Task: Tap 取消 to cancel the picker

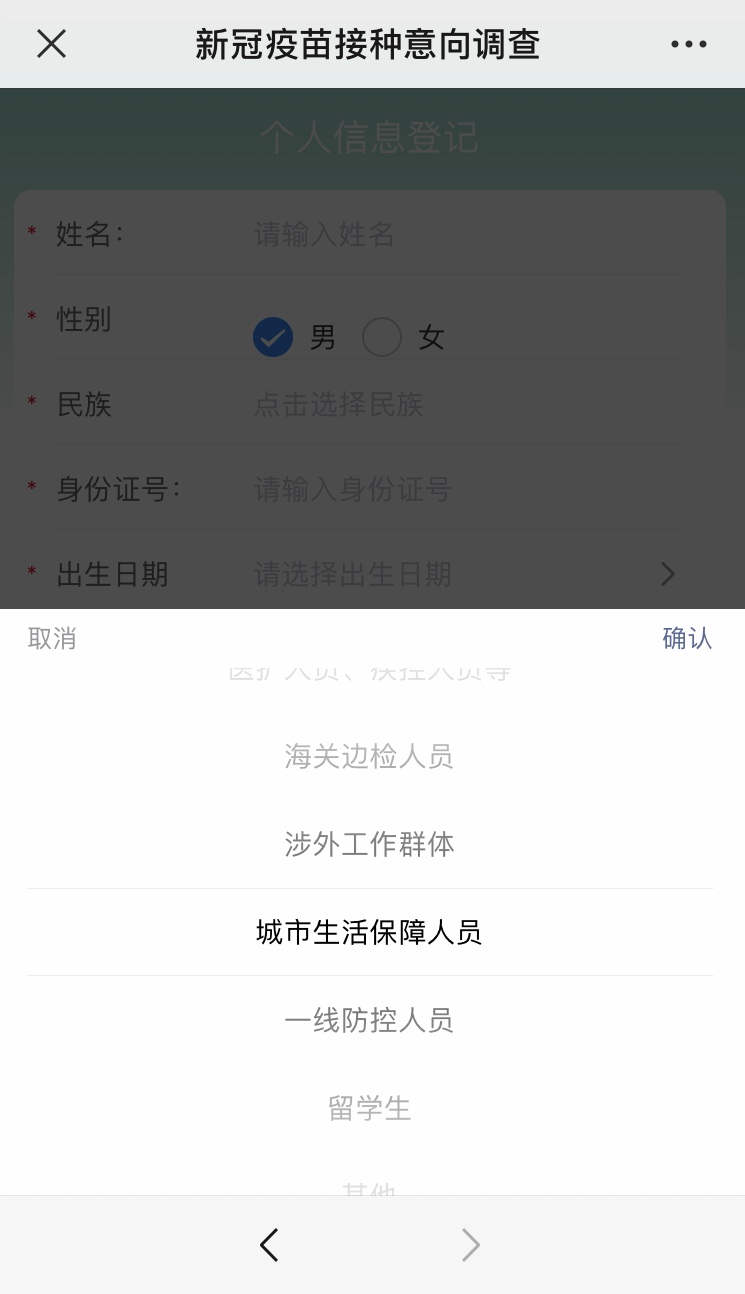Action: pyautogui.click(x=52, y=638)
